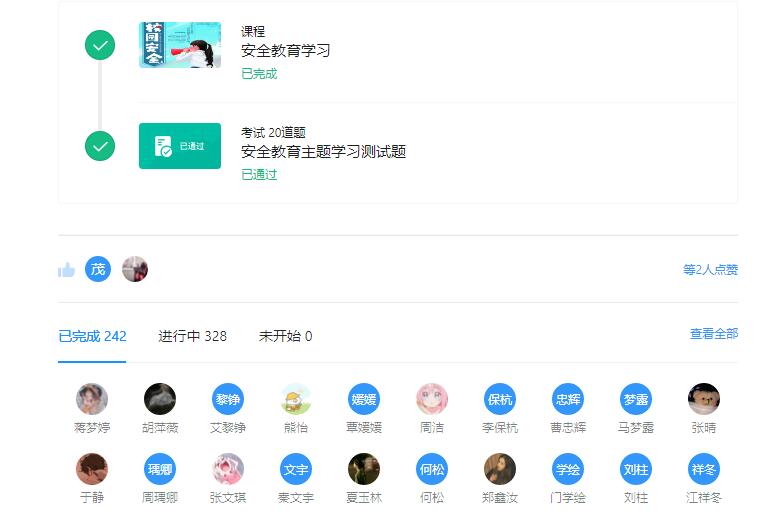
Task: Open 刘柱's profile avatar
Action: (x=636, y=469)
